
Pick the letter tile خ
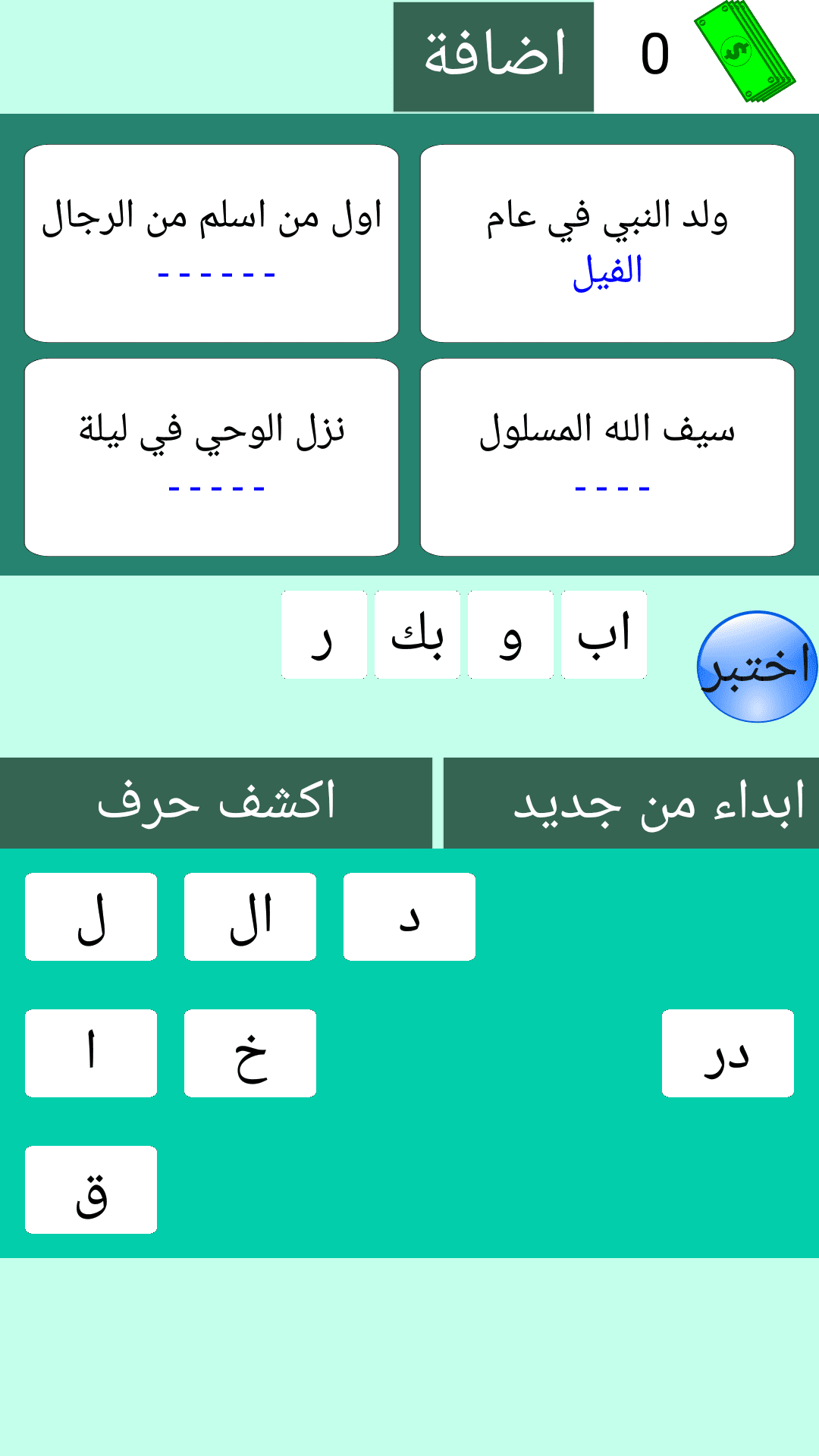coord(250,1053)
